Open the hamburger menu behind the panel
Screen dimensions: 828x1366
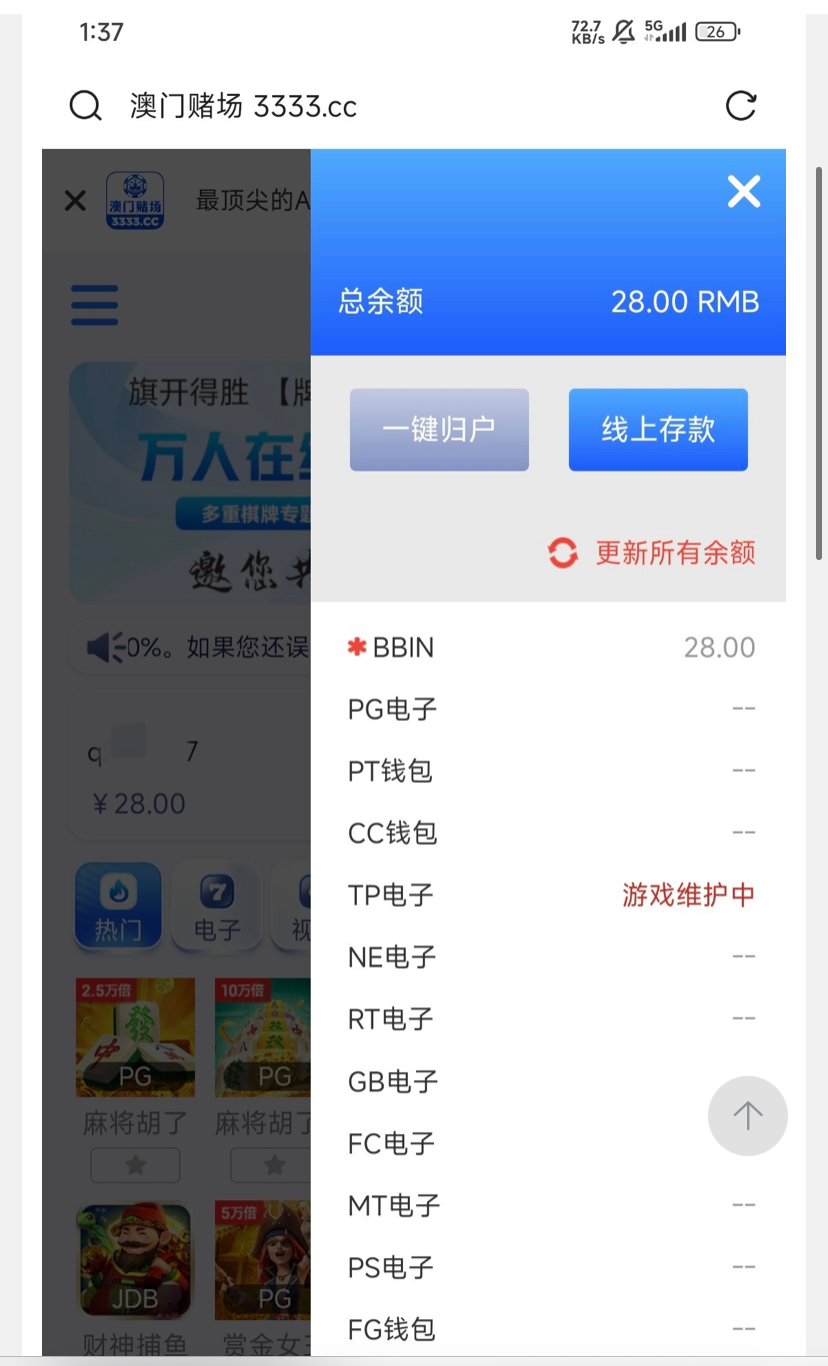pos(95,305)
